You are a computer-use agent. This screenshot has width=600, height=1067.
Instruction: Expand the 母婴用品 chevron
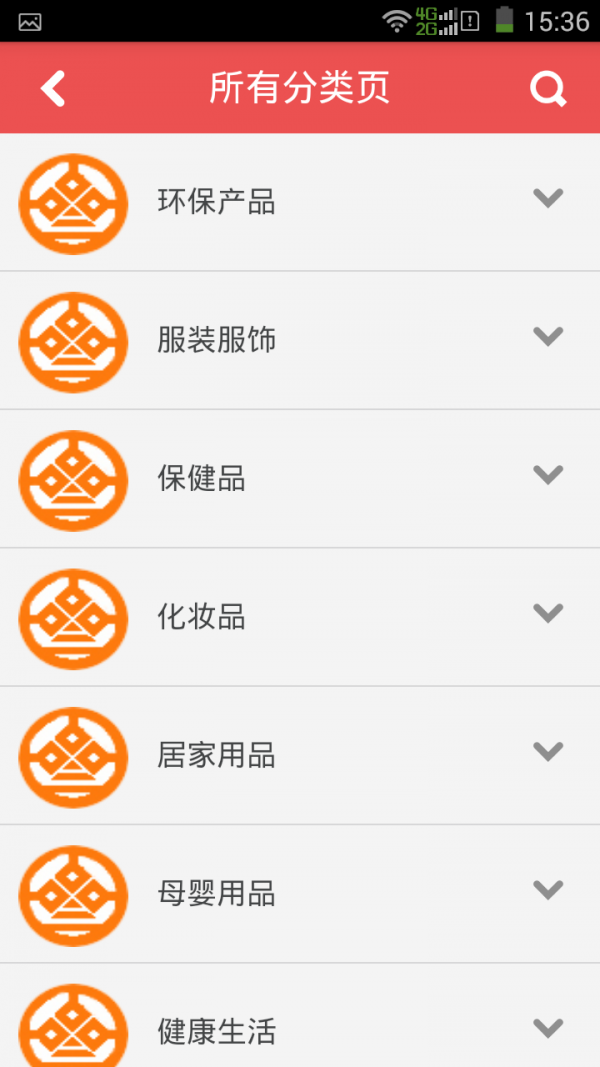pyautogui.click(x=548, y=889)
